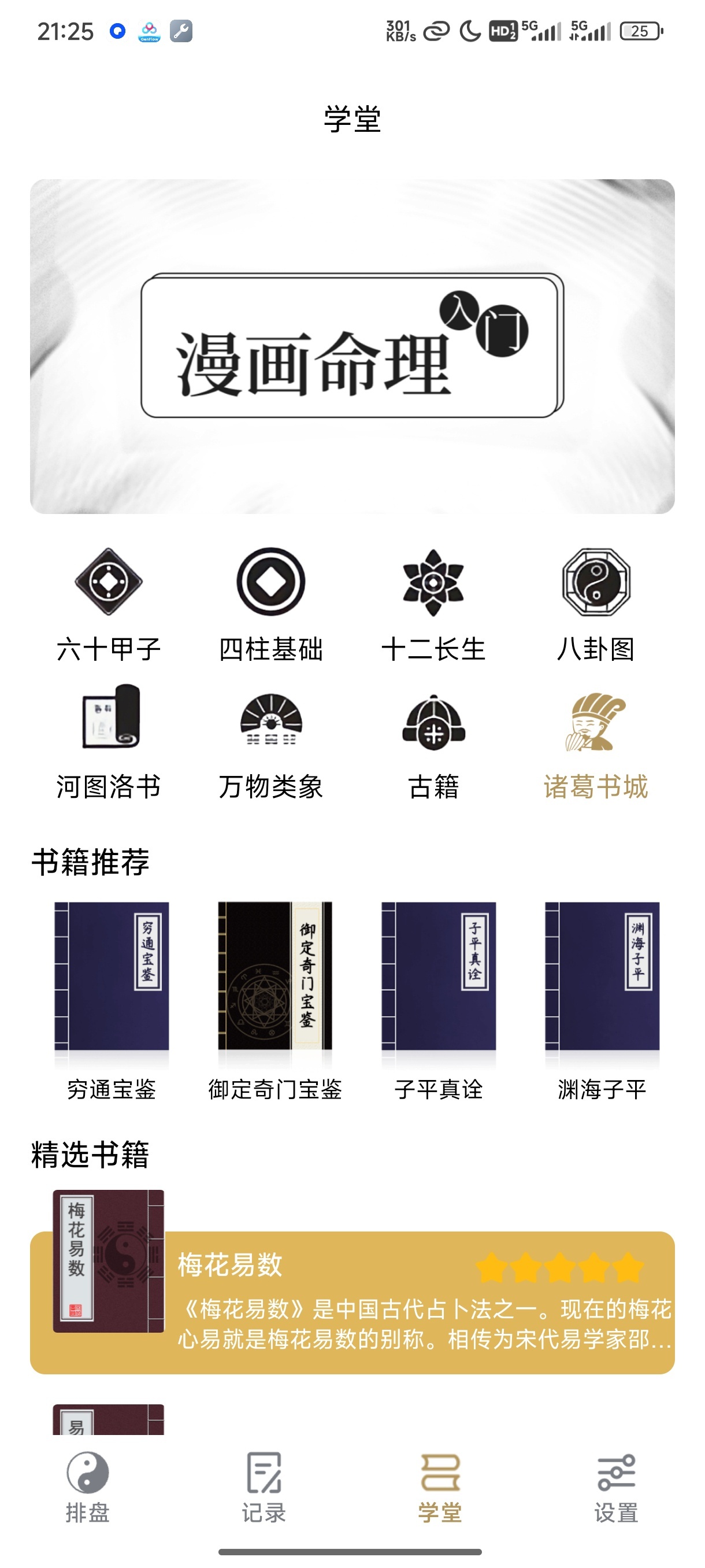Open 古籍 section
705x1568 pixels.
point(434,742)
